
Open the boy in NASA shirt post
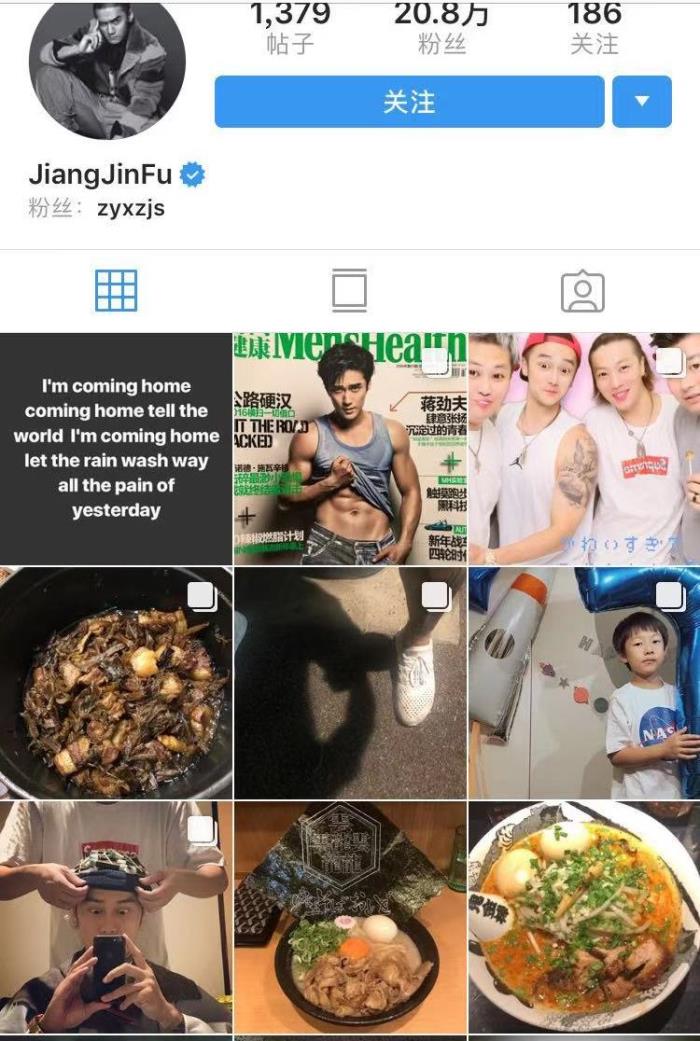(584, 683)
